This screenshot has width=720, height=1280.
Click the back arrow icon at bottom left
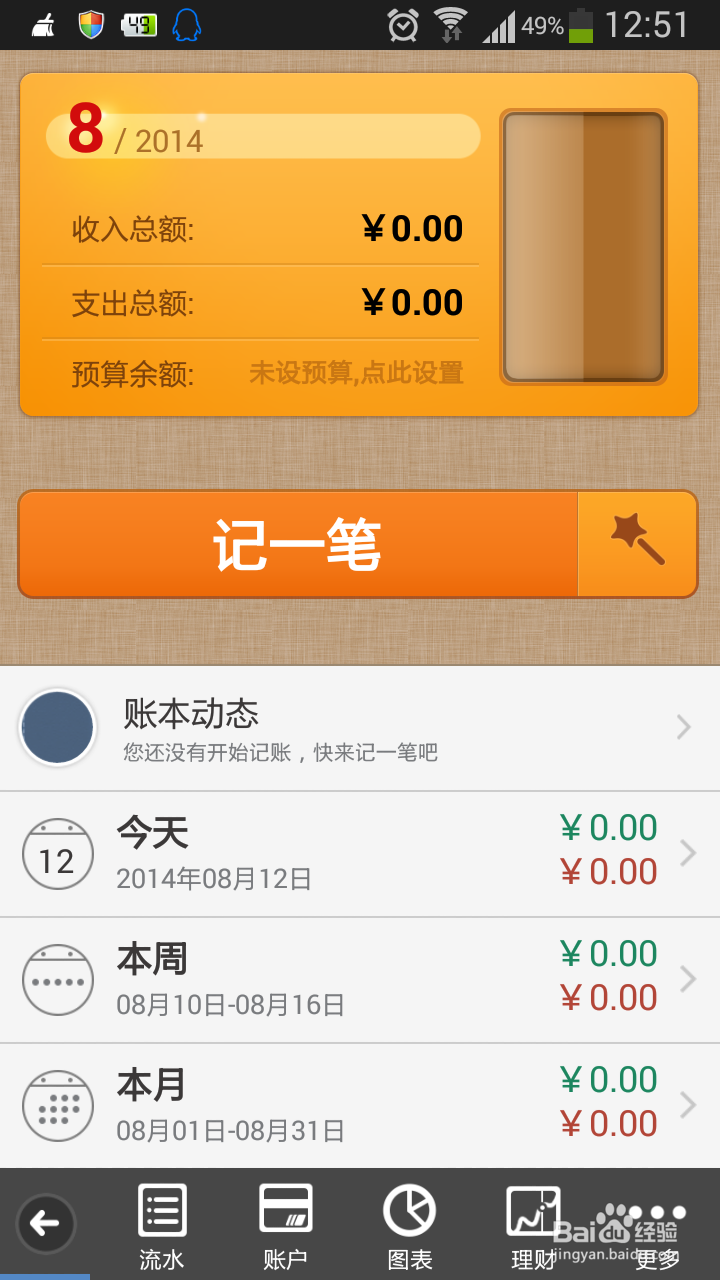click(x=45, y=1222)
